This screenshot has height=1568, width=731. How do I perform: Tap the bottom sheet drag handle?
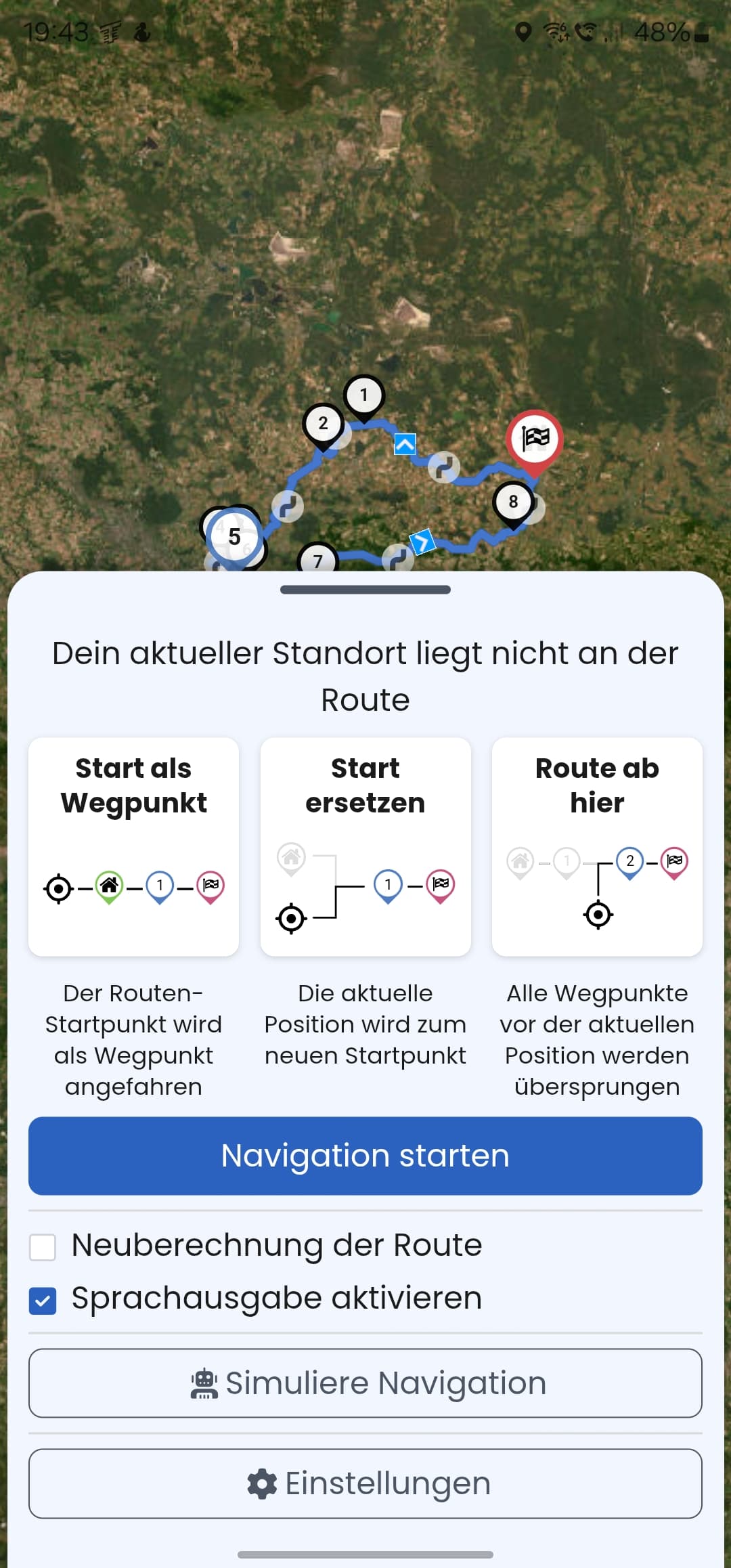click(x=365, y=590)
